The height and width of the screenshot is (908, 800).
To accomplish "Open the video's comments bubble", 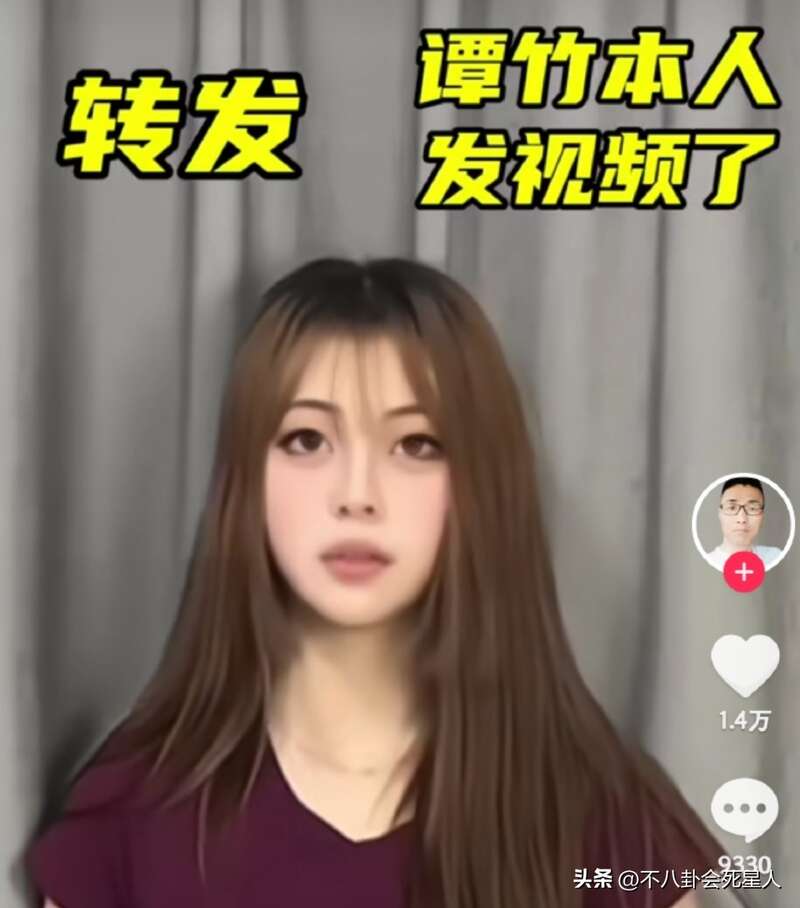I will 744,811.
